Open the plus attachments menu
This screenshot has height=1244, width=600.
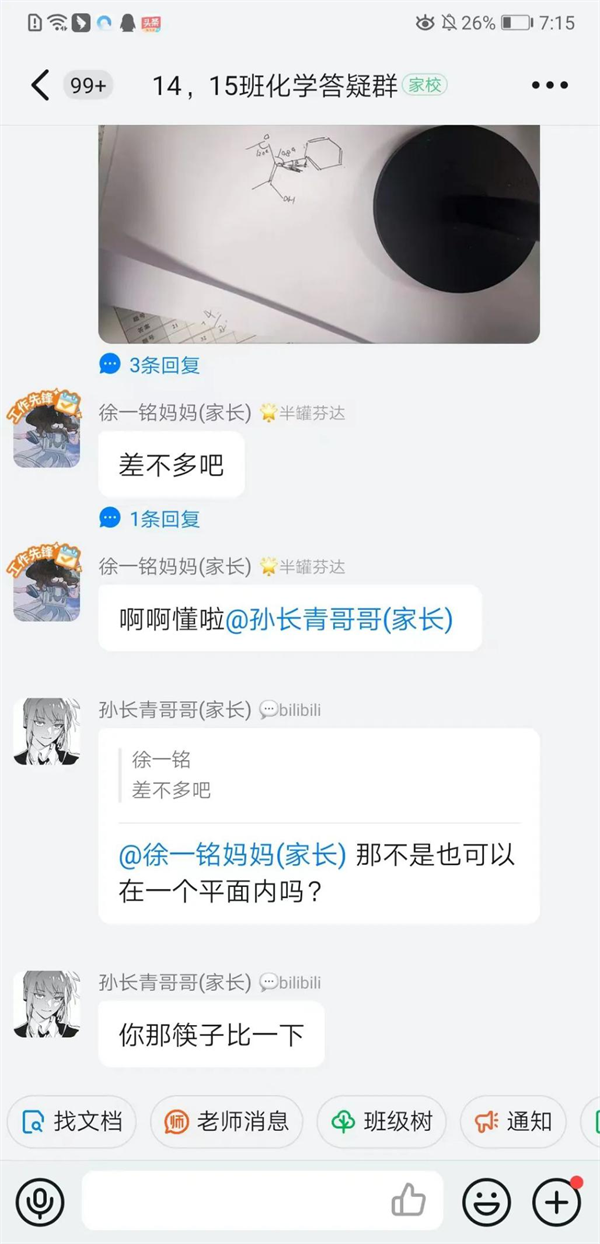click(557, 1201)
